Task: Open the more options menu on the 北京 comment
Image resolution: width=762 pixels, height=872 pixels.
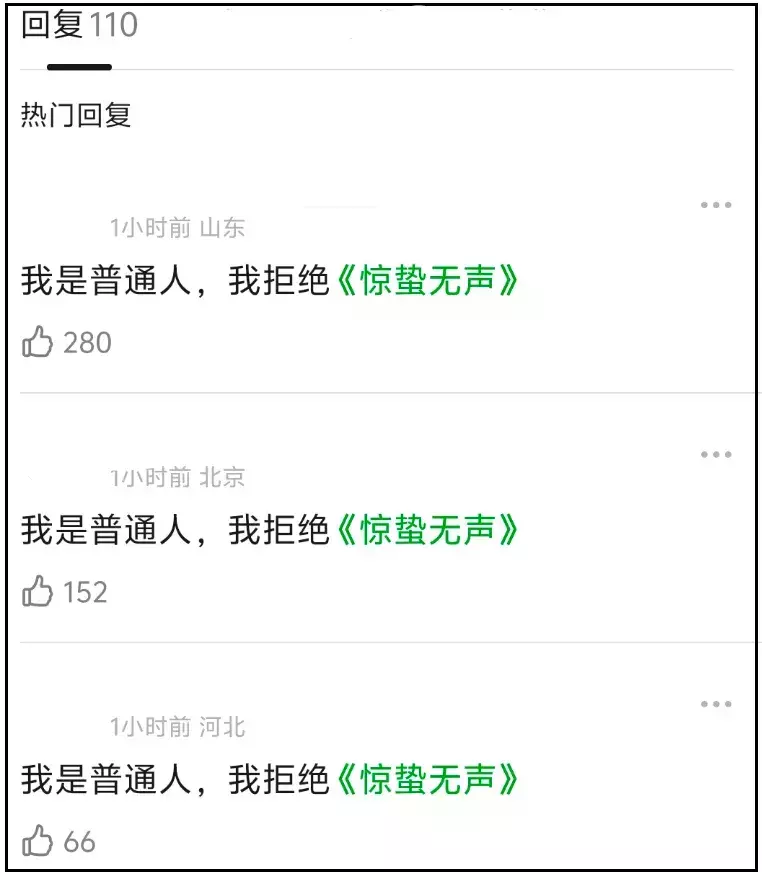Action: (x=716, y=455)
